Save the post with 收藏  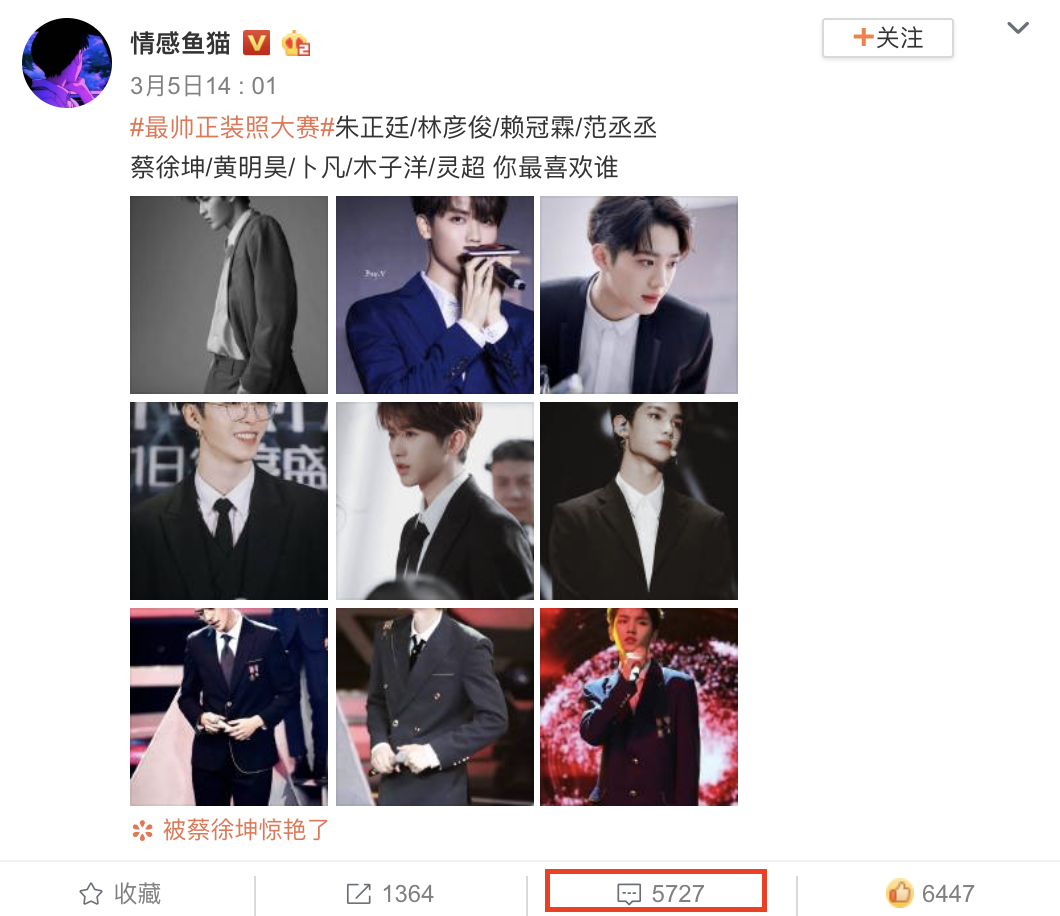[x=120, y=893]
